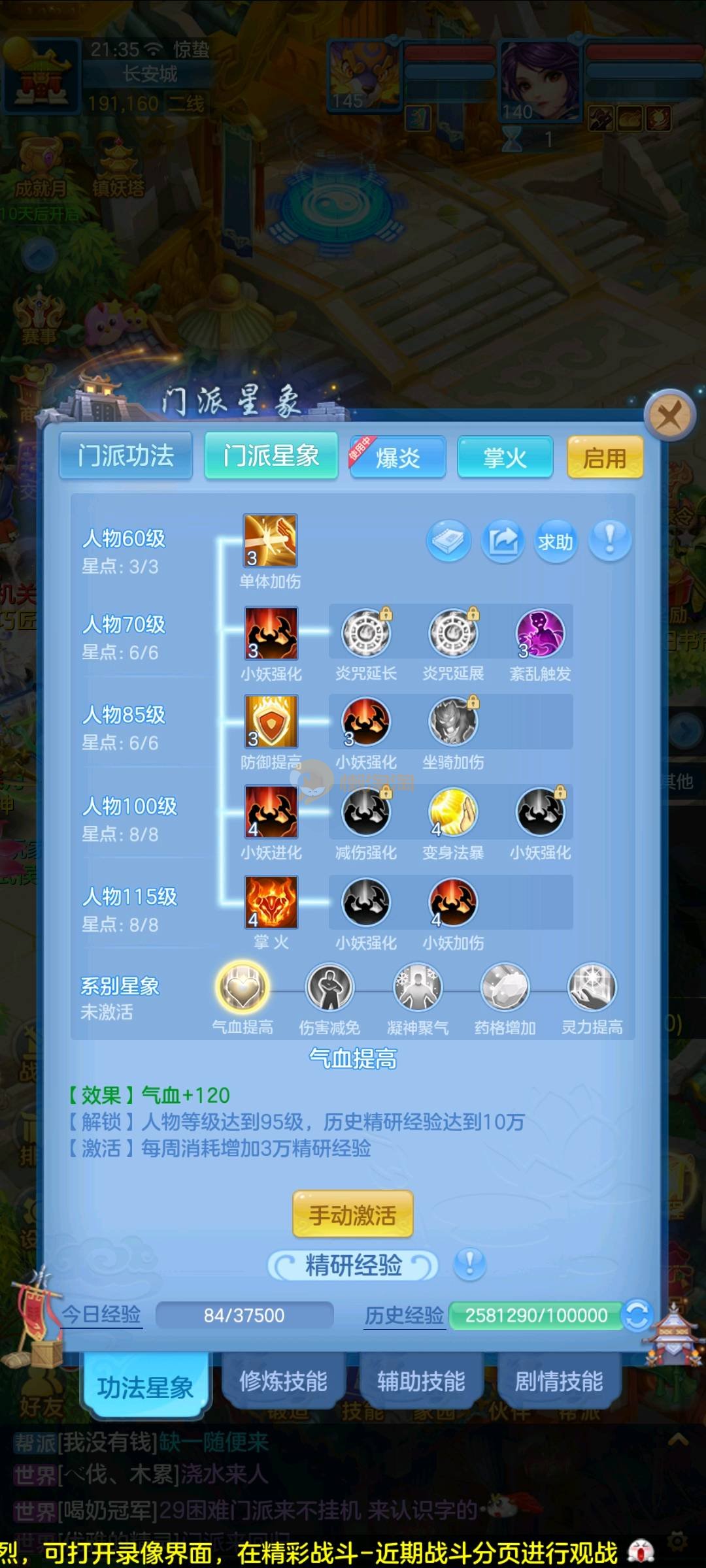Refresh the 历史经验 progress bar
The width and height of the screenshot is (706, 1568).
click(x=637, y=1315)
